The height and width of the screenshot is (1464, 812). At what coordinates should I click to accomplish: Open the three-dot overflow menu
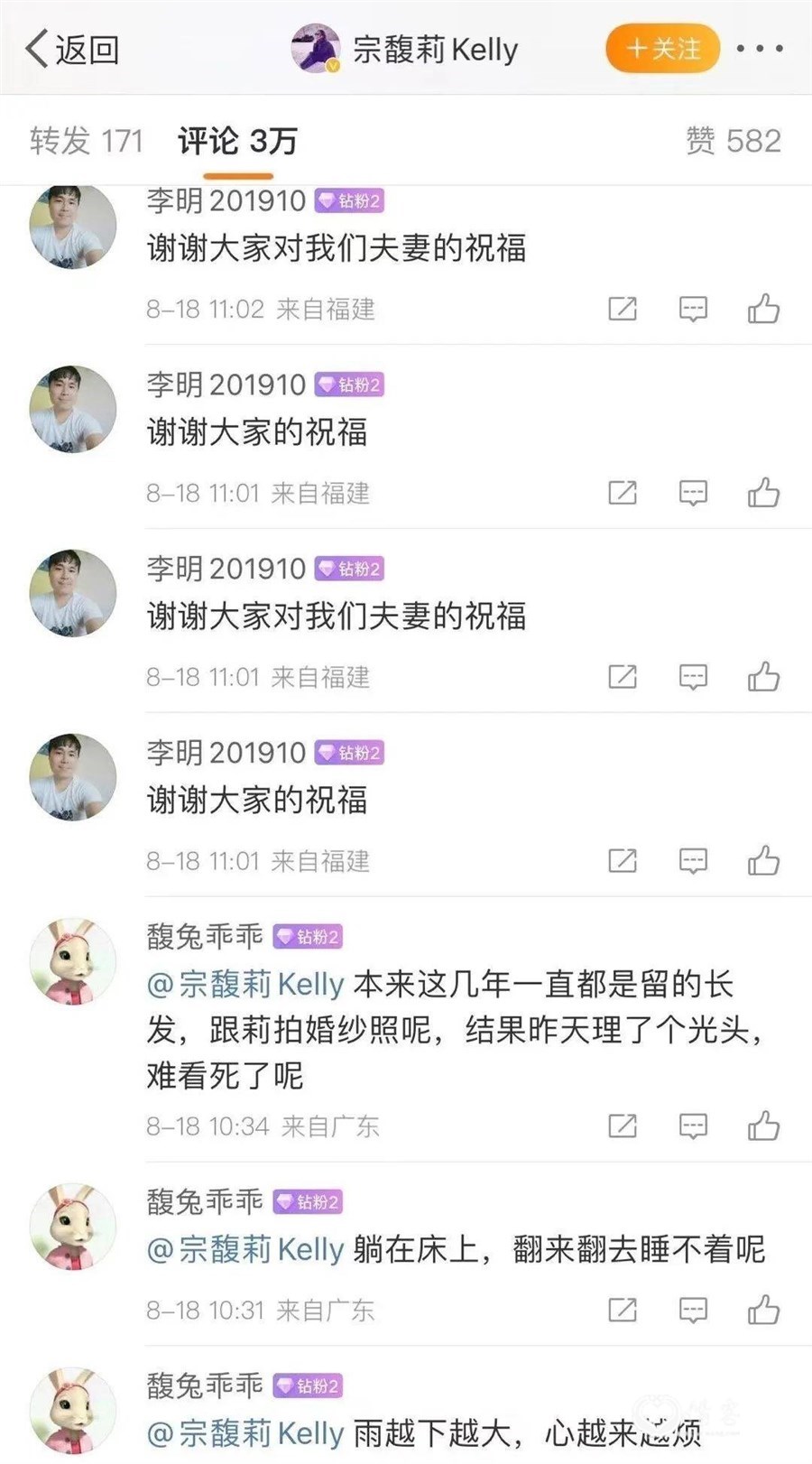(x=760, y=49)
